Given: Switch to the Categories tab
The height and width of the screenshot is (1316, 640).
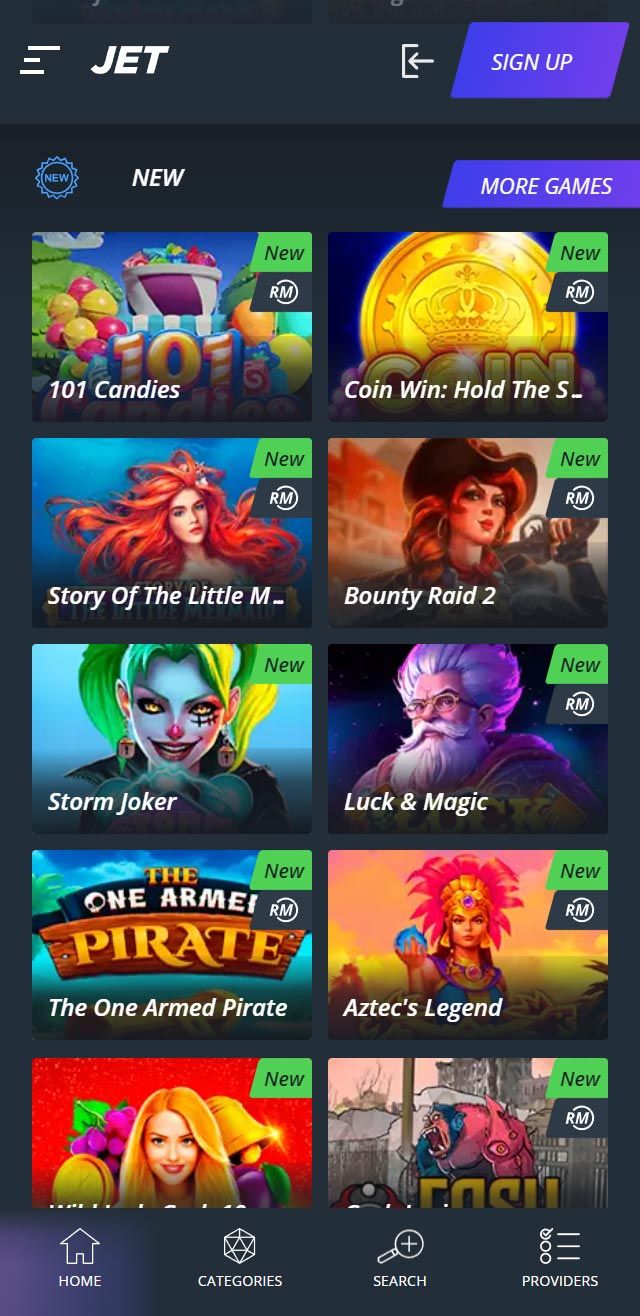Looking at the screenshot, I should 240,1258.
